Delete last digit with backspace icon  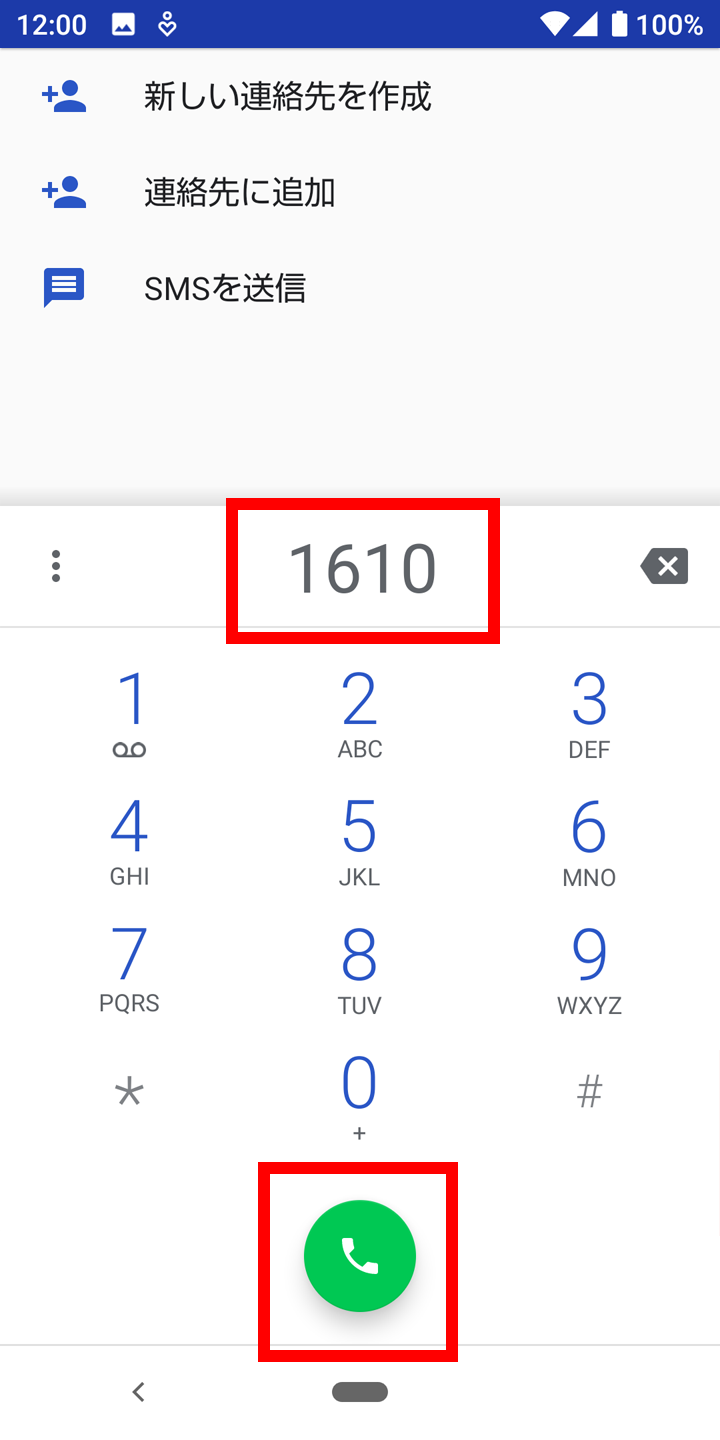tap(665, 567)
